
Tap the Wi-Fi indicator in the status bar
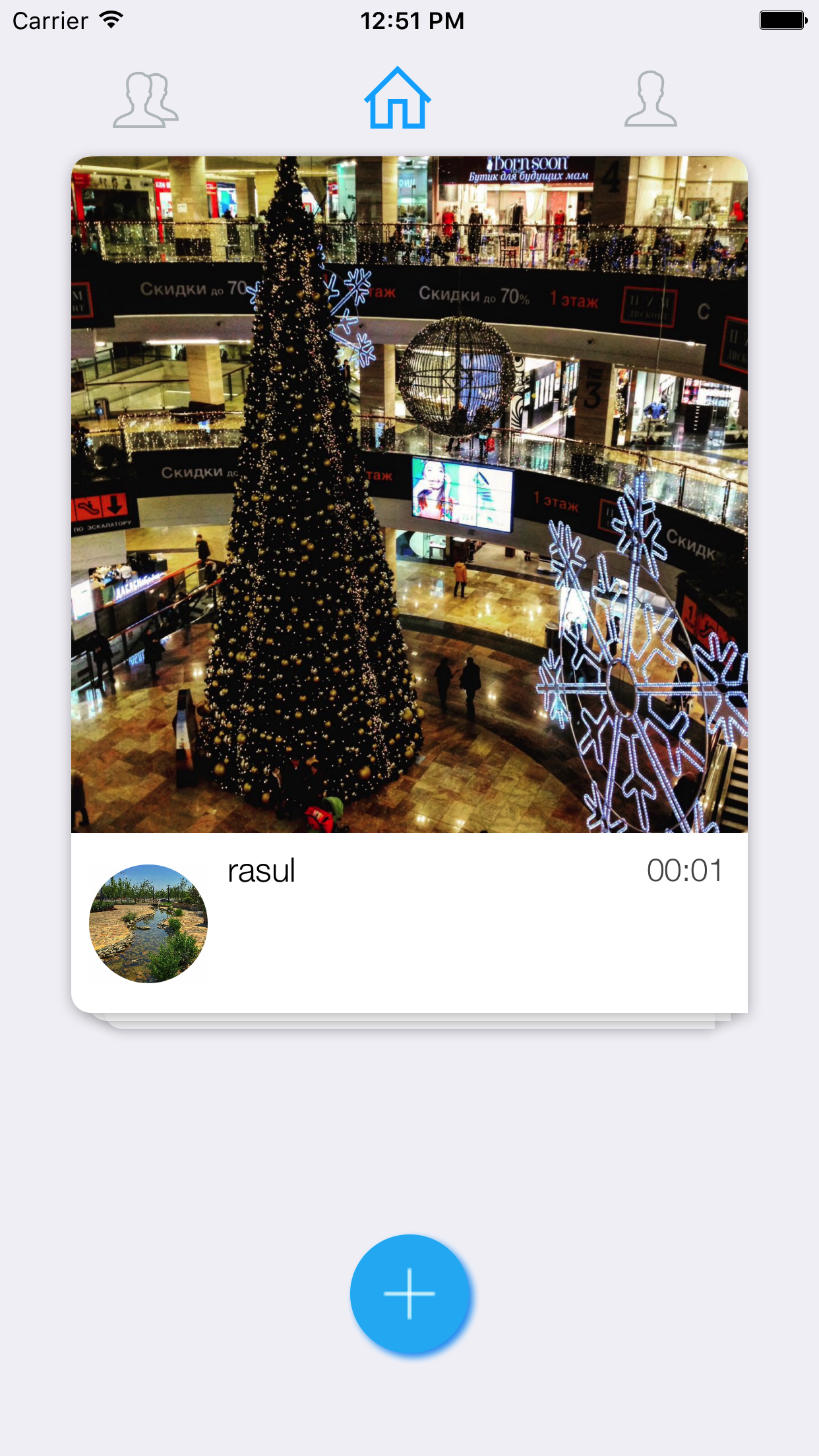109,20
